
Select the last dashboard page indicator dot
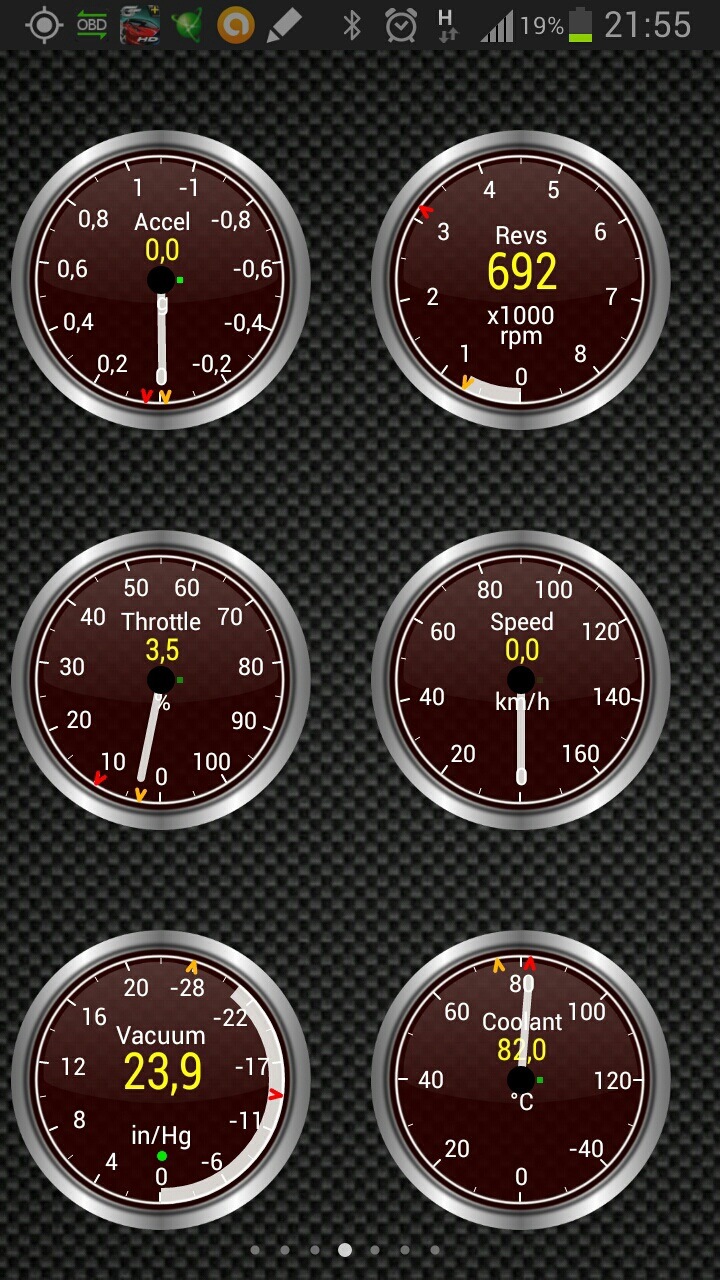(x=435, y=1249)
